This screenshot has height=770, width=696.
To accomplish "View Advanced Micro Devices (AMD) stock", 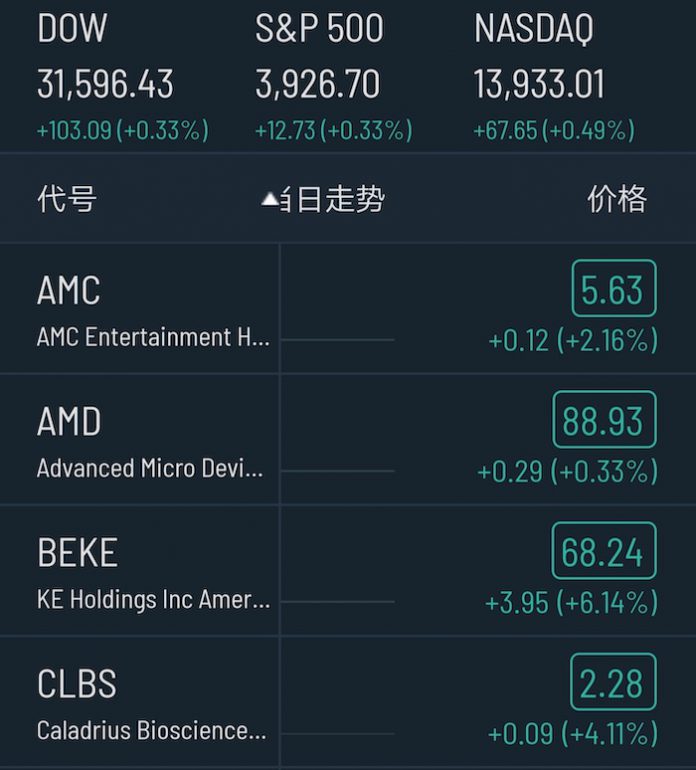I will (150, 440).
